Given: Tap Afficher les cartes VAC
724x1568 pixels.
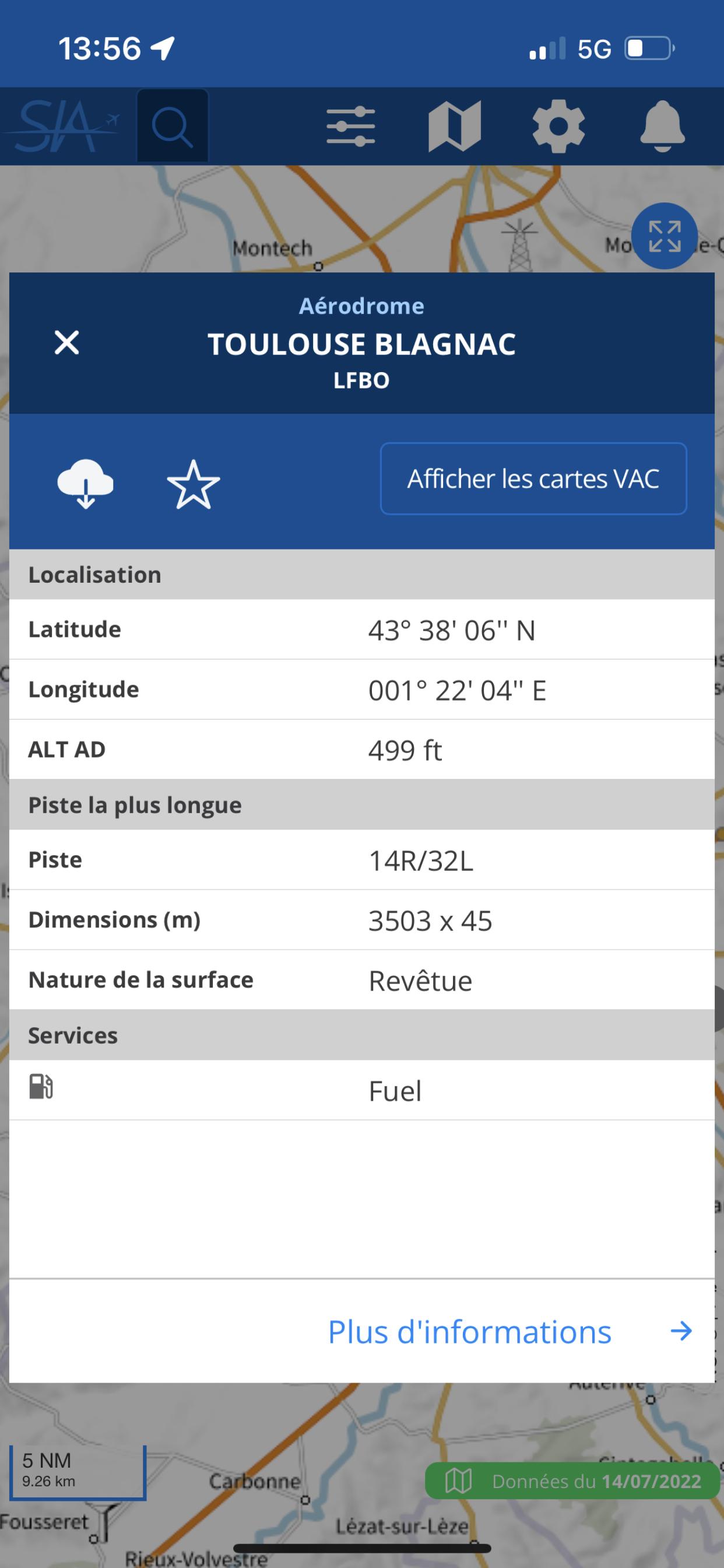Looking at the screenshot, I should click(533, 478).
